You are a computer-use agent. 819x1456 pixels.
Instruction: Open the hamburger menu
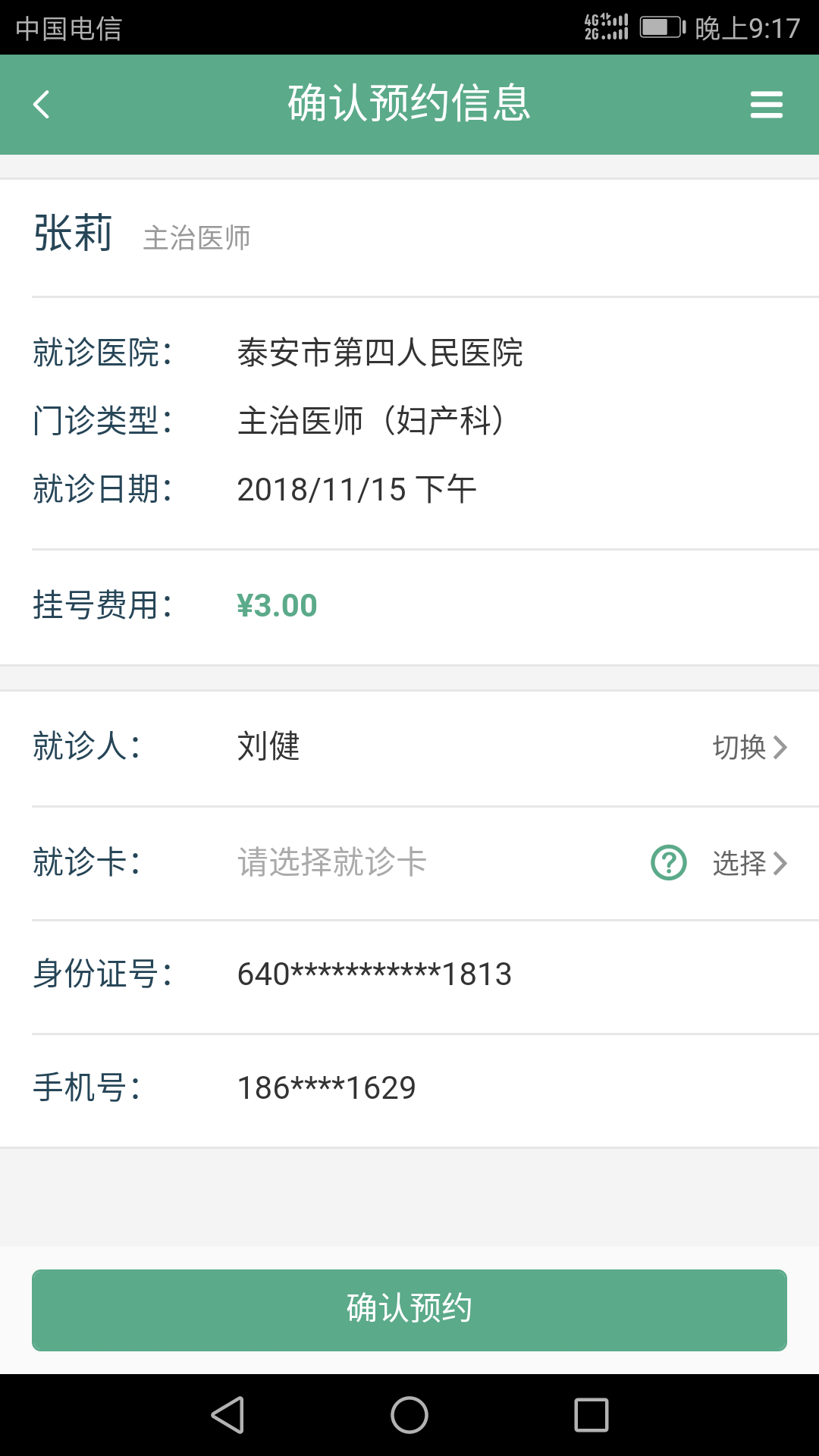pyautogui.click(x=766, y=105)
